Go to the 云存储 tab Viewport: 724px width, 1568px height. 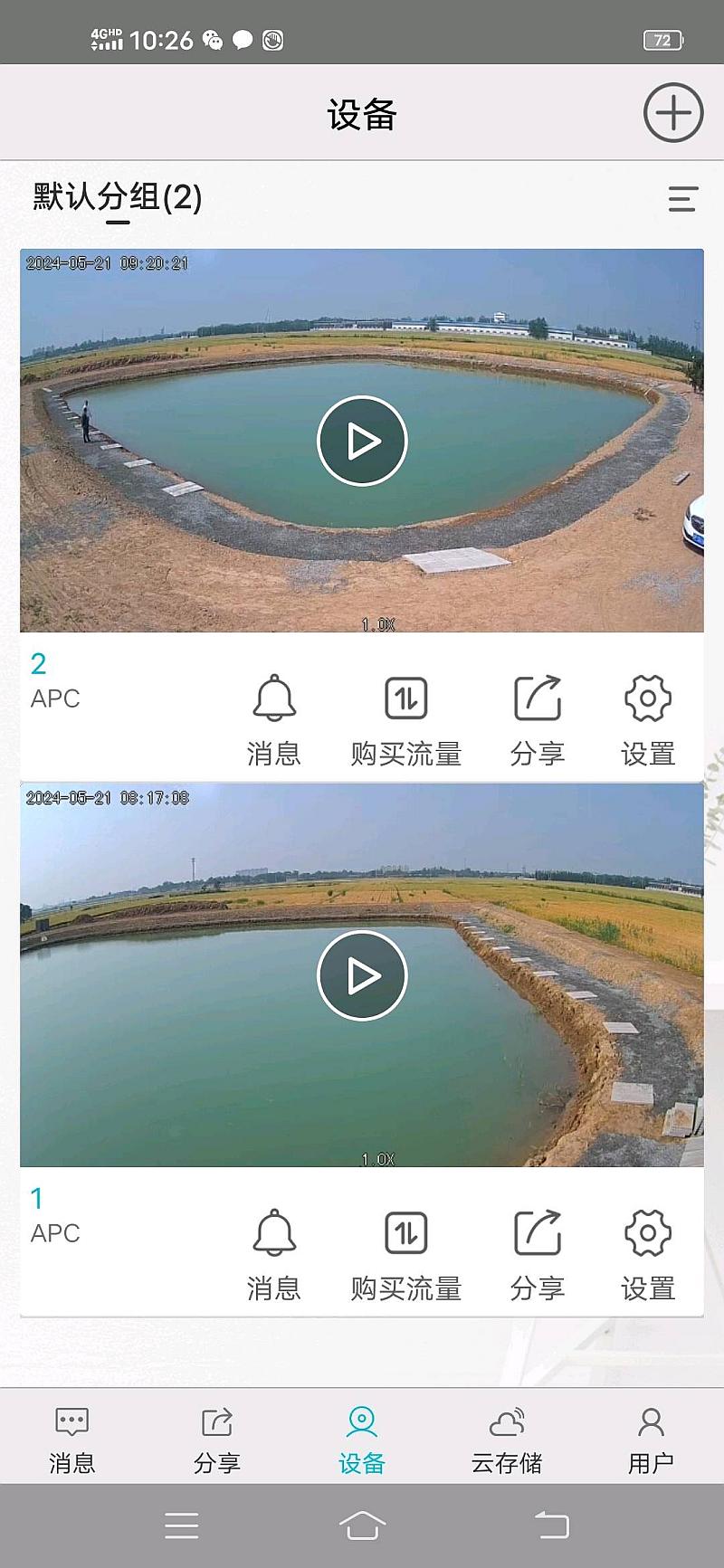(x=507, y=1440)
